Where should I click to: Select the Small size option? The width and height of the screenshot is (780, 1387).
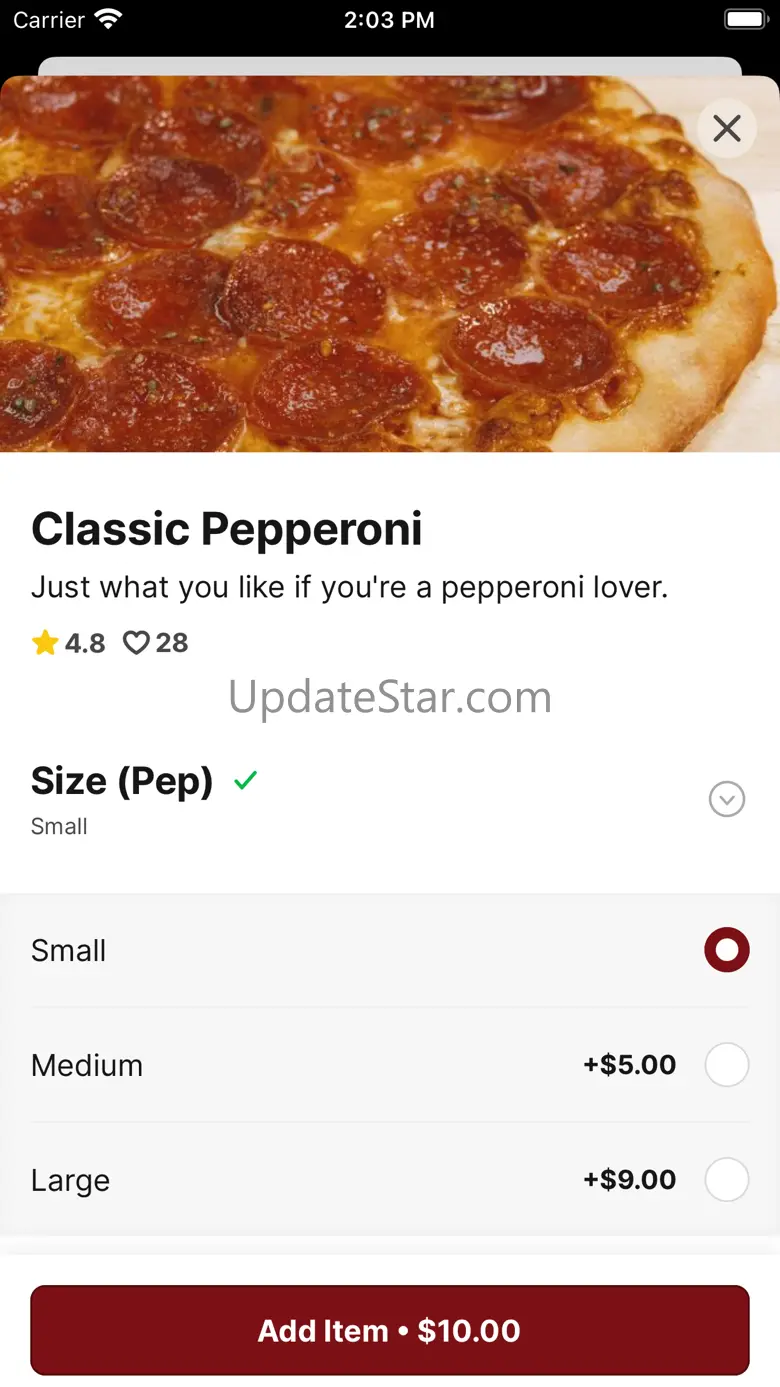click(x=727, y=950)
